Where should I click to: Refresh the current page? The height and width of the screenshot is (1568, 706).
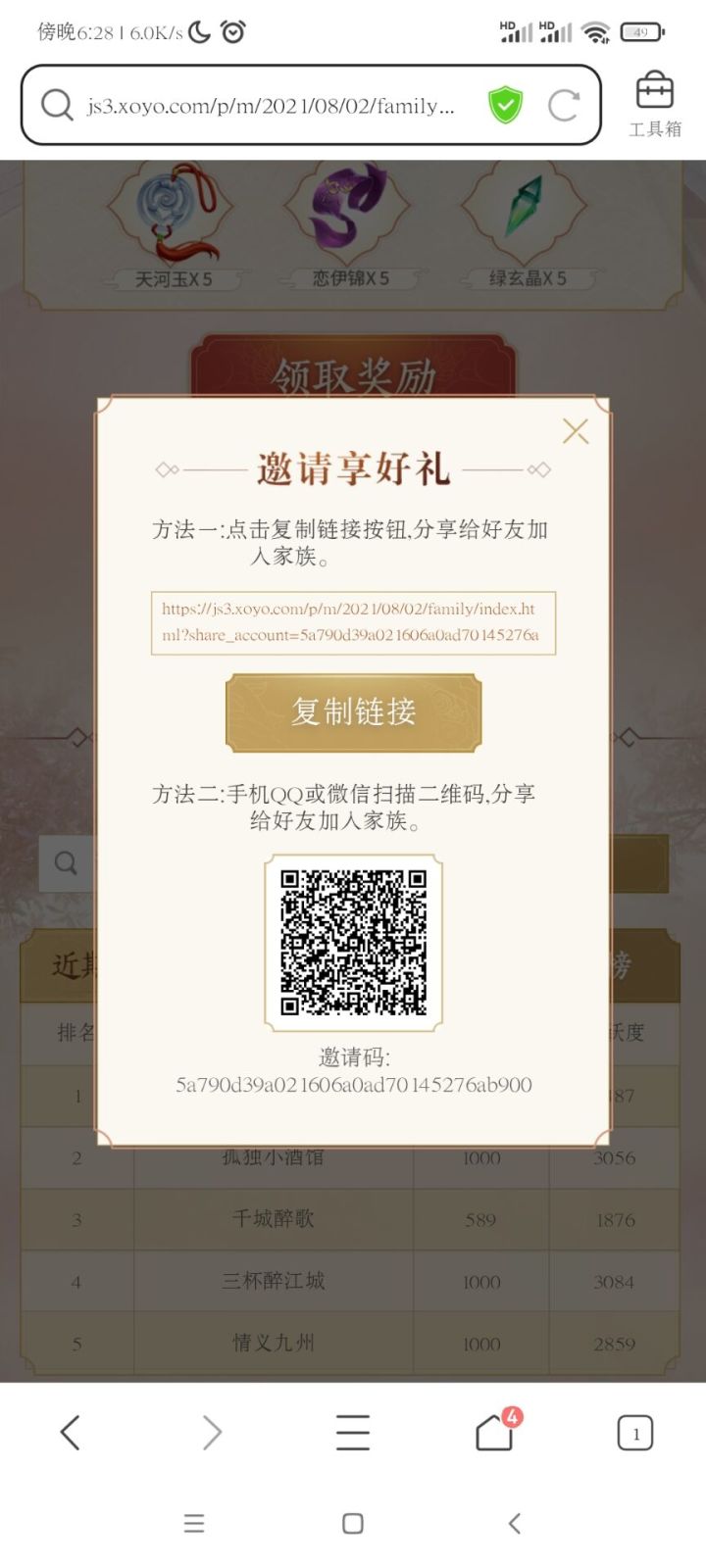coord(564,104)
